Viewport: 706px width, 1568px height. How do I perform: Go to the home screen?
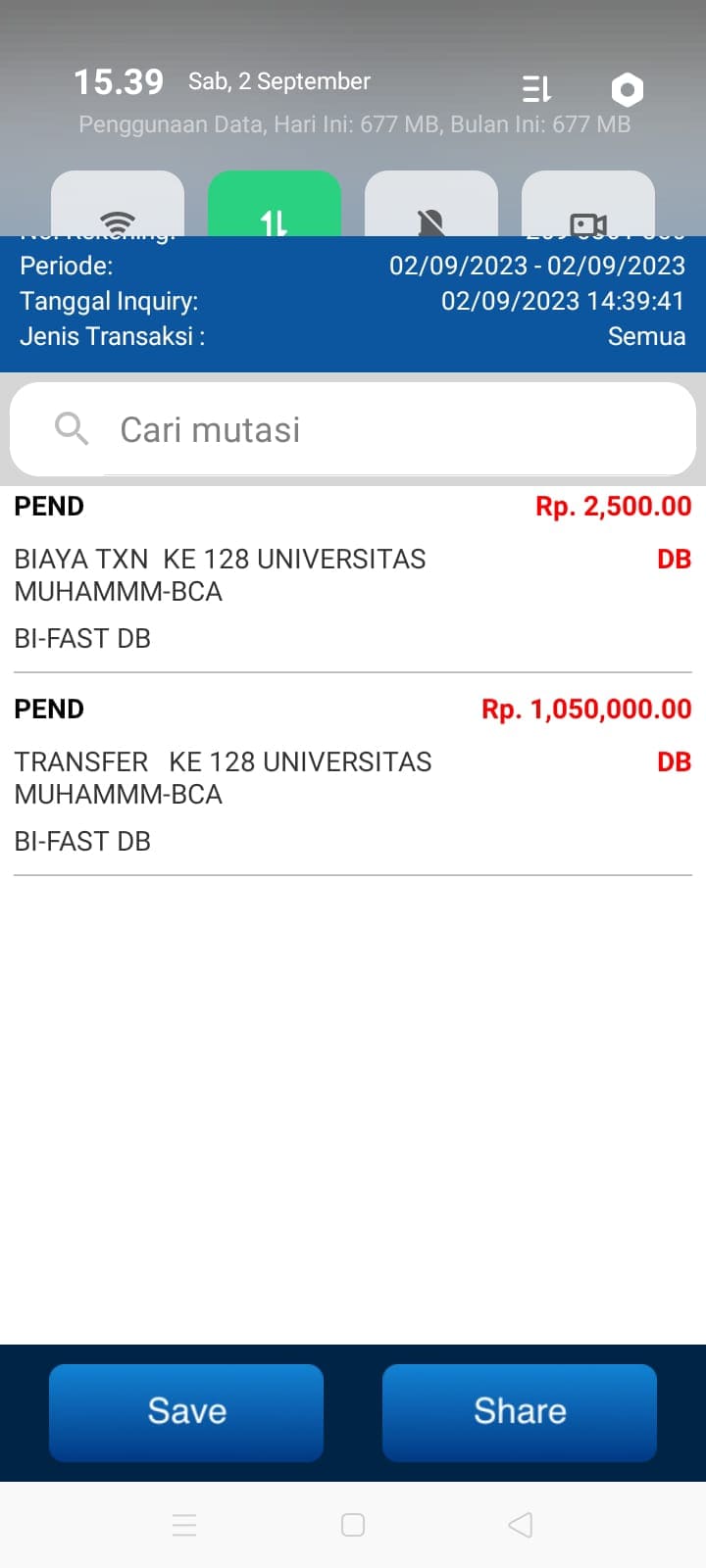coord(353,1525)
